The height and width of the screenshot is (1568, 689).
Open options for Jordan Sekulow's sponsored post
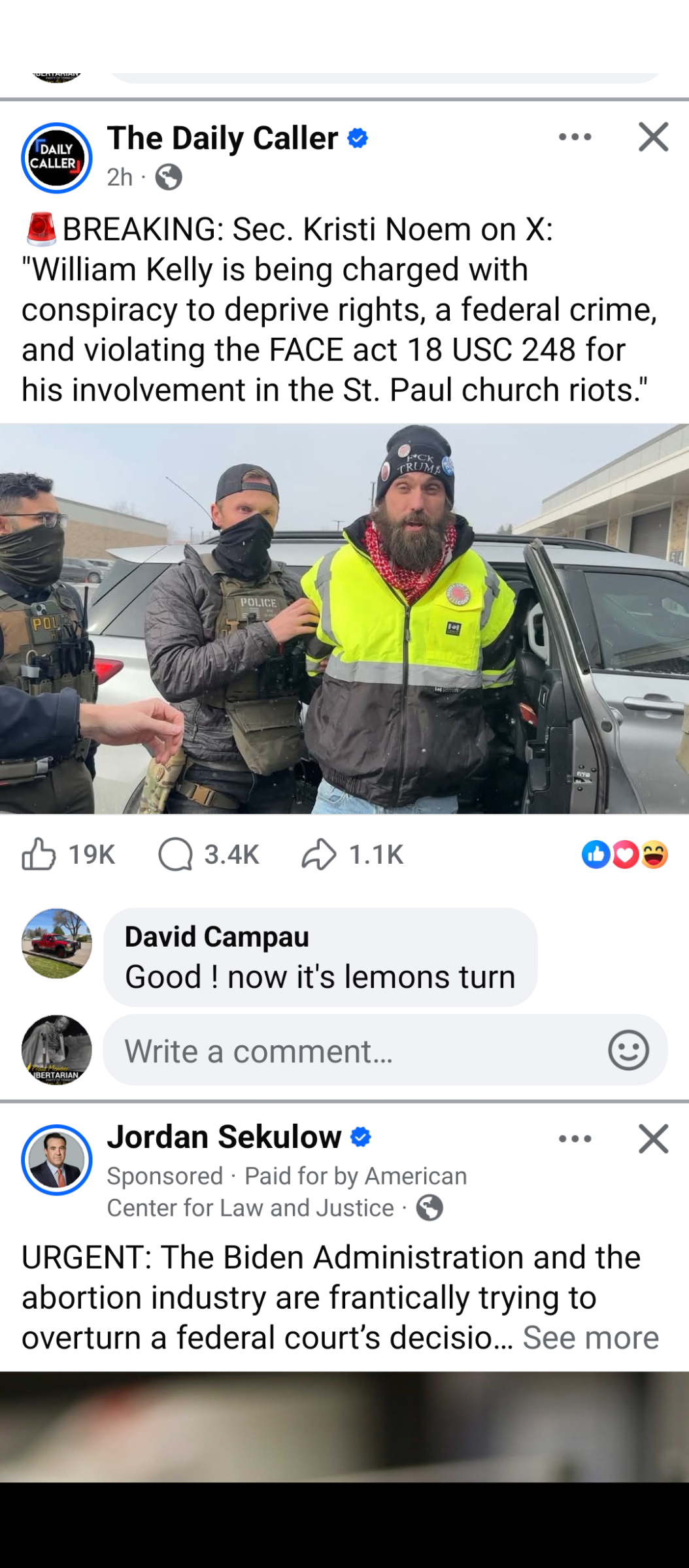pos(575,1139)
